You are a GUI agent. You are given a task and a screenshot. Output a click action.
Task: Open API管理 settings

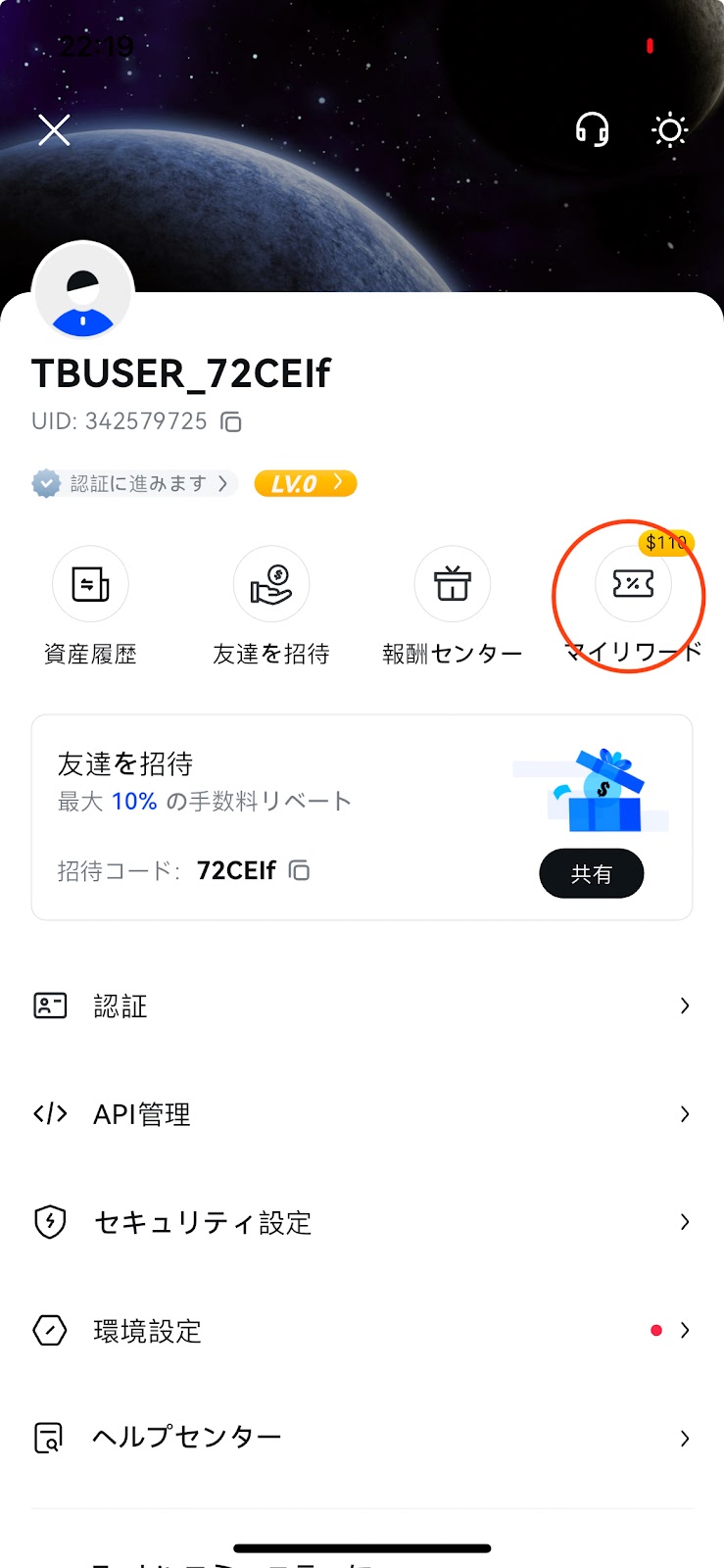[x=362, y=1114]
